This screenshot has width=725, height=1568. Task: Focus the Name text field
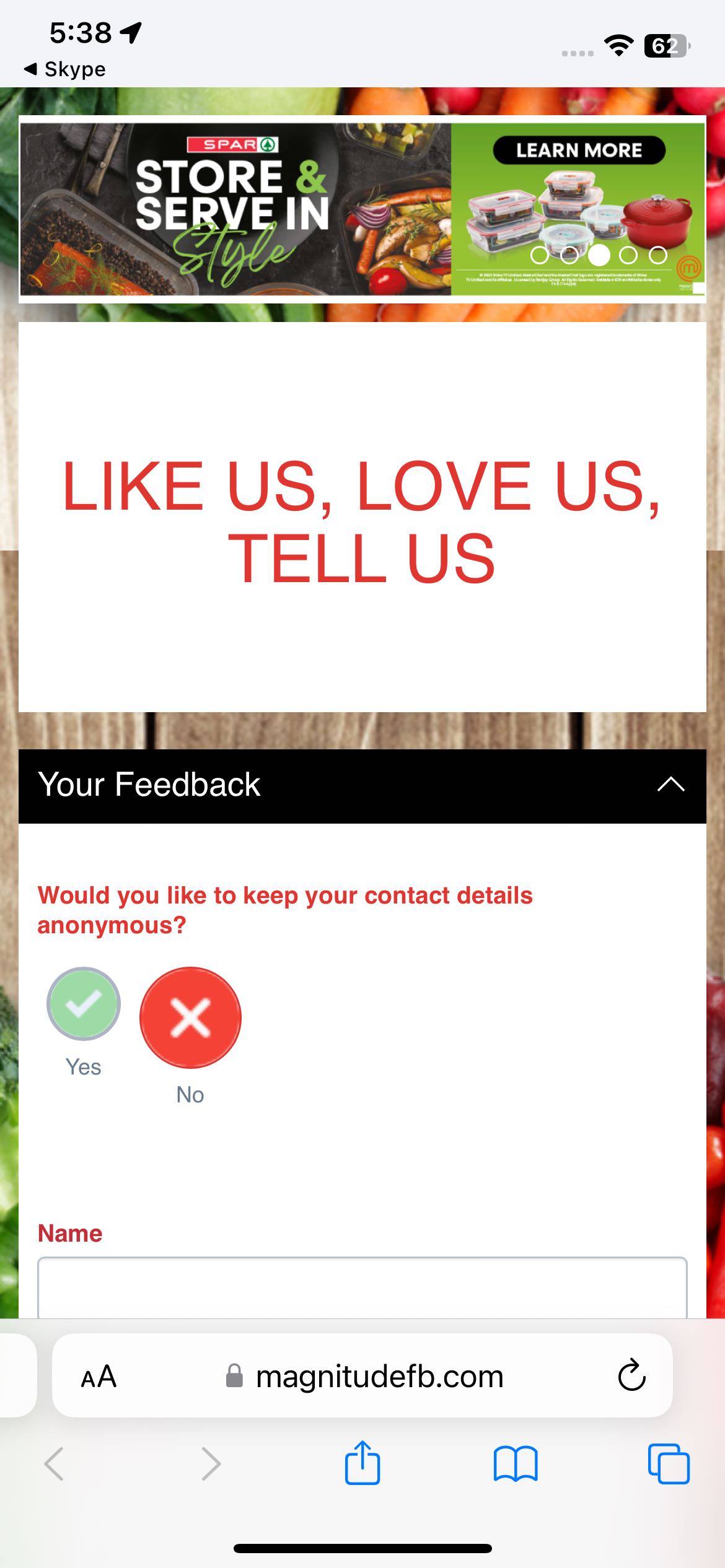coord(362,1288)
